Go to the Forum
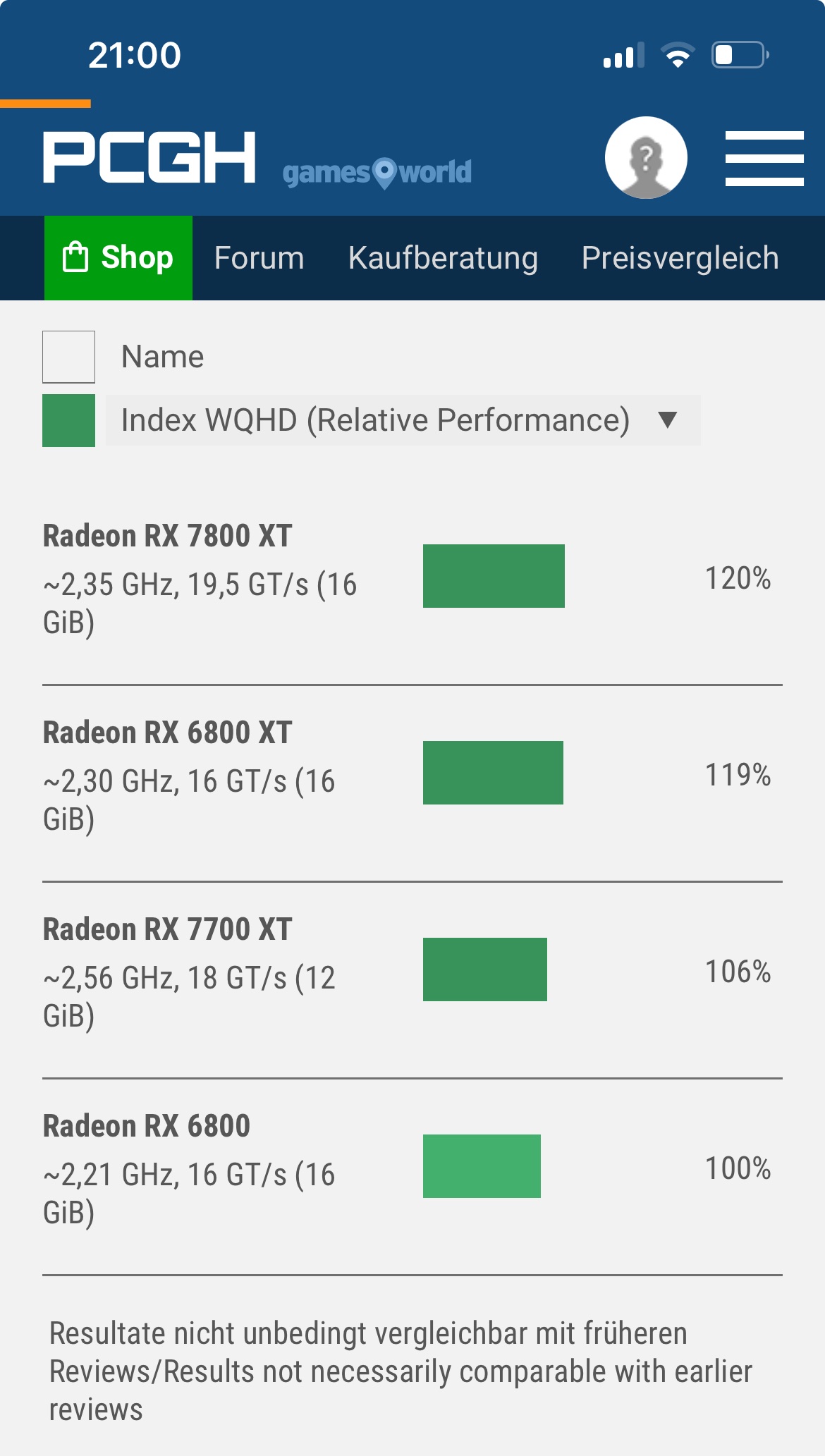The width and height of the screenshot is (825, 1456). (x=259, y=258)
